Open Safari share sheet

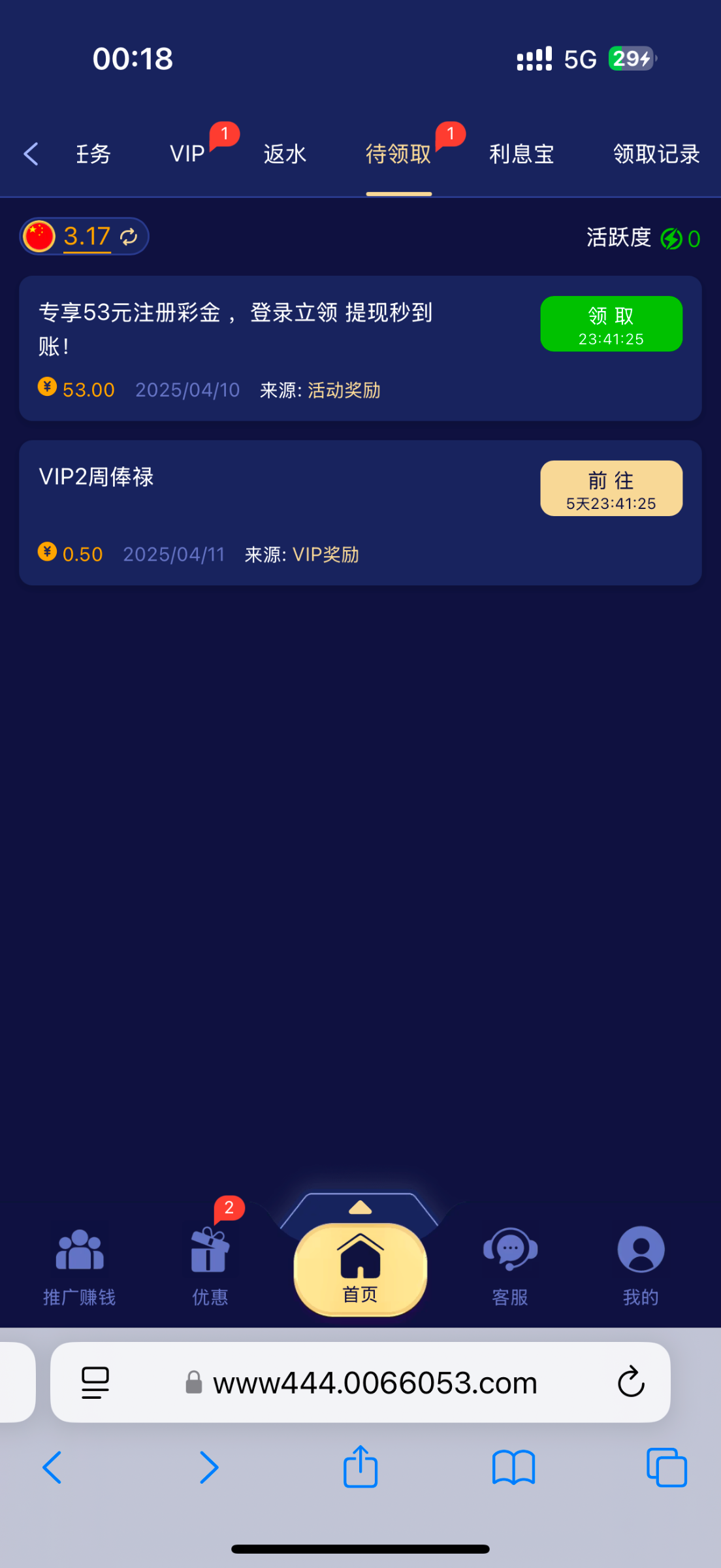[x=360, y=1467]
